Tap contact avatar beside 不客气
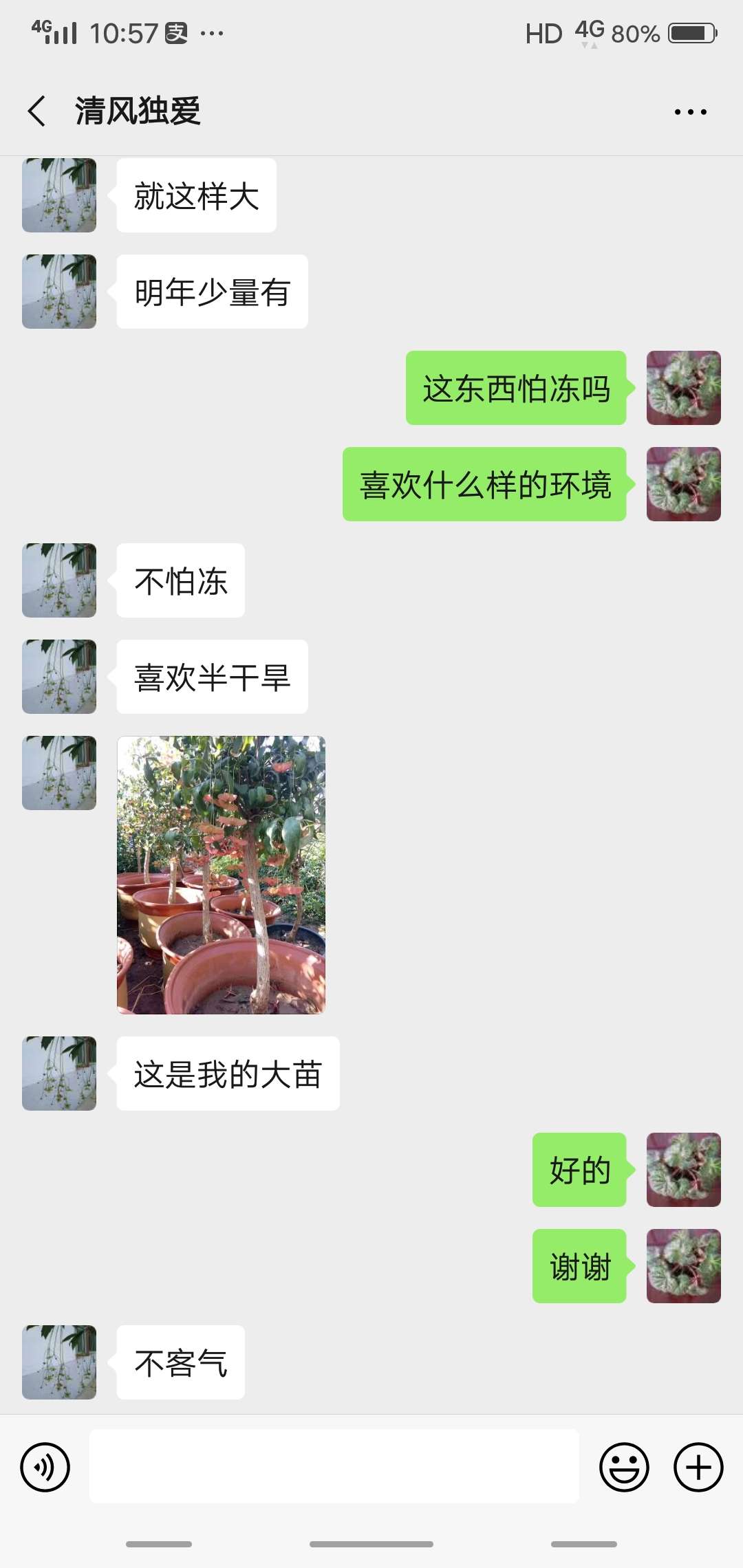 coord(59,1362)
